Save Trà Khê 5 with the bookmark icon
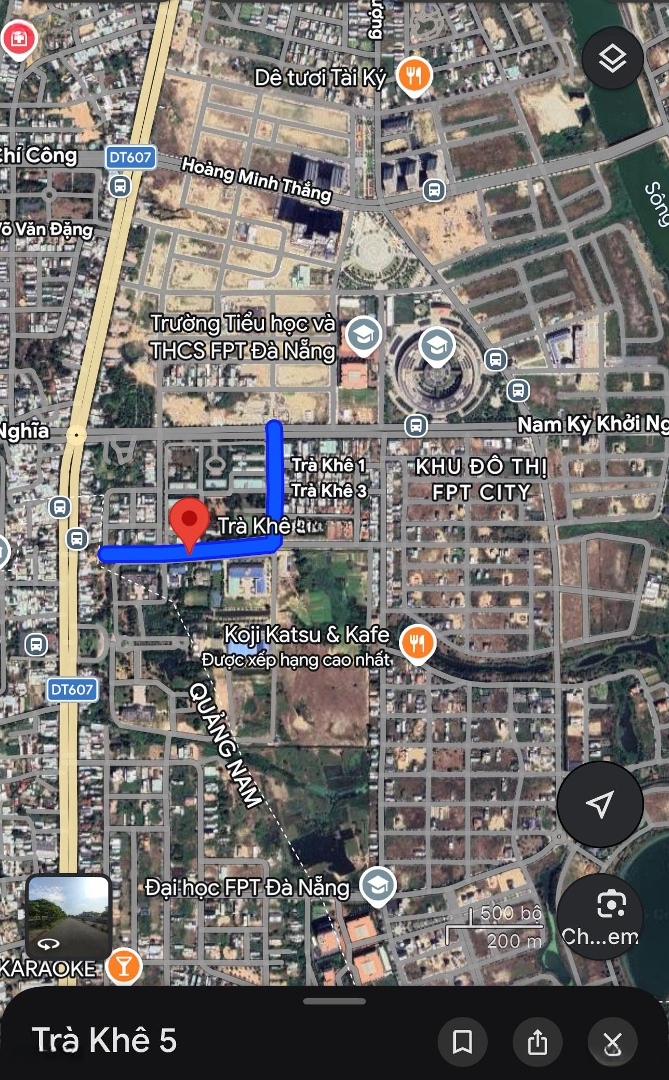669x1080 pixels. click(x=462, y=1042)
